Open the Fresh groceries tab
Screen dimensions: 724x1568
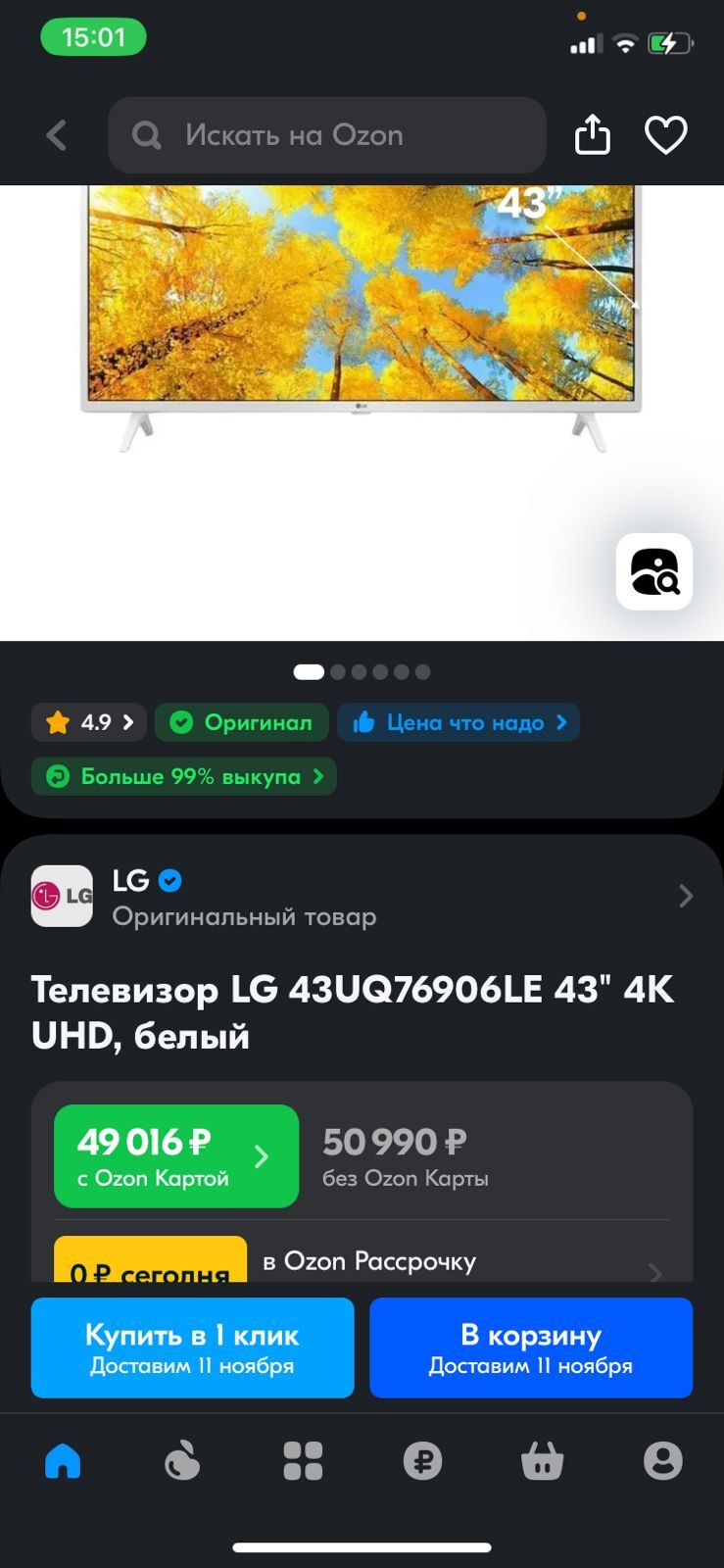tap(182, 1461)
